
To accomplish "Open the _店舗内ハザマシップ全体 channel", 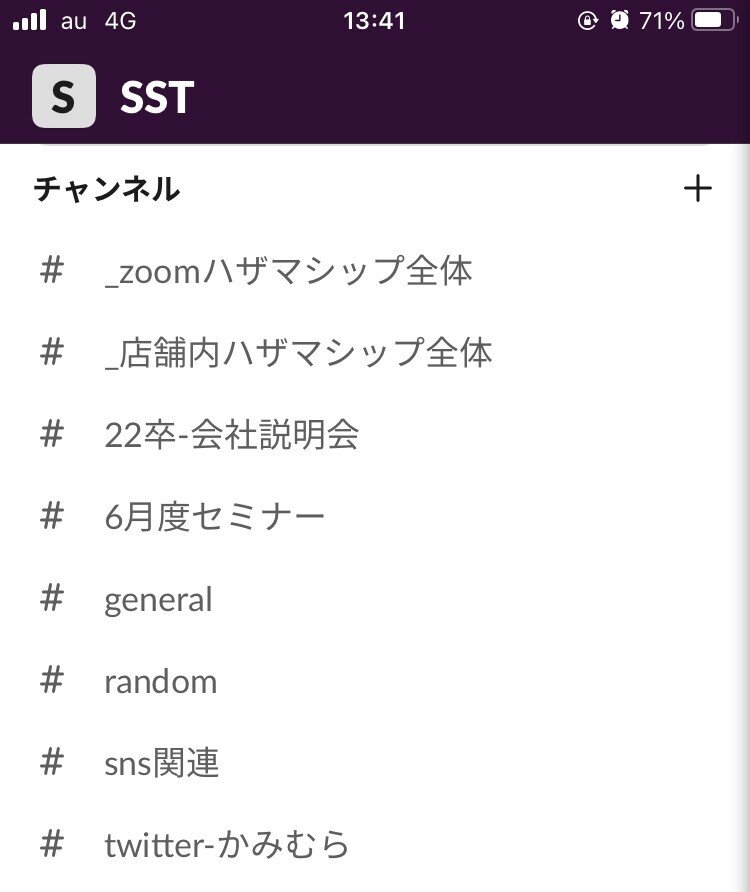I will tap(300, 353).
